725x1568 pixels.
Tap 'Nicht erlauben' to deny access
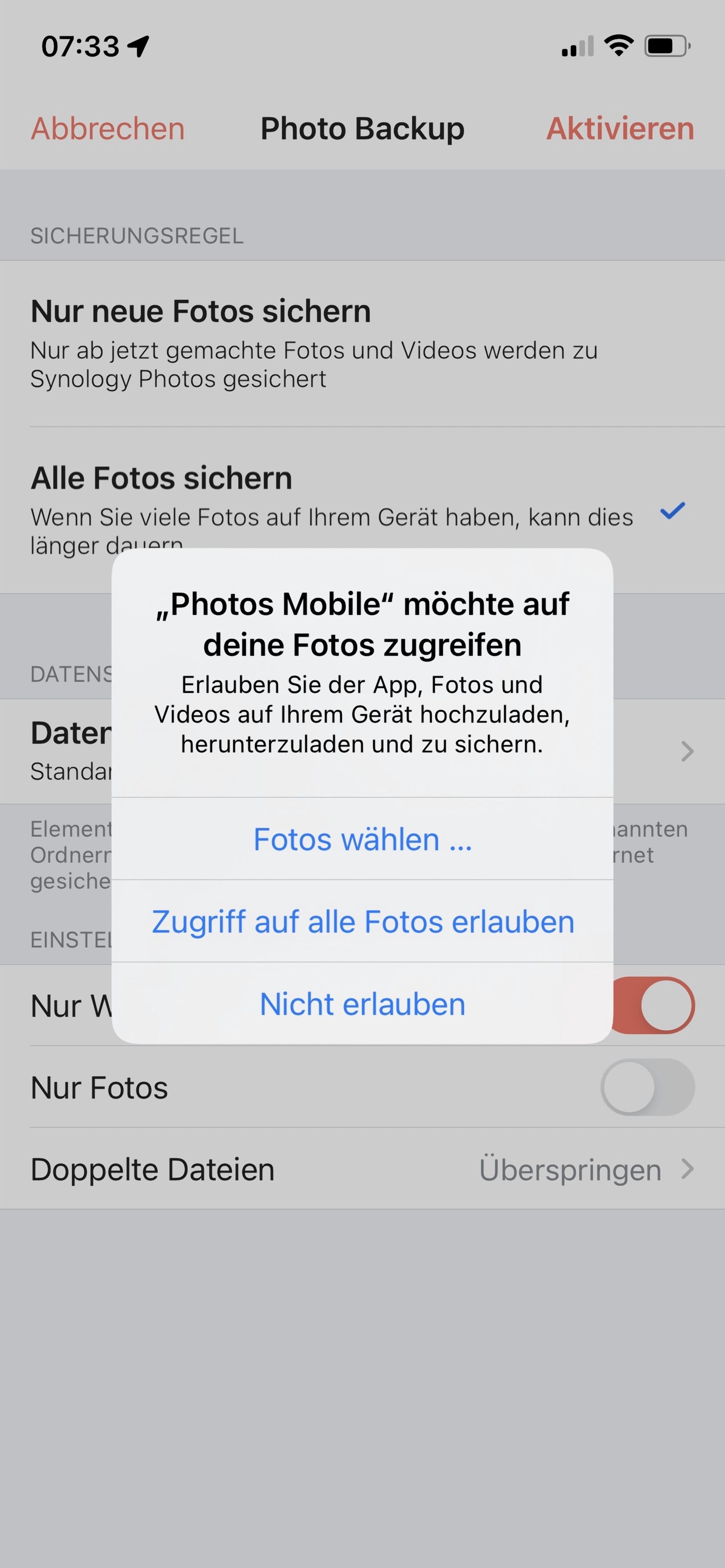pyautogui.click(x=362, y=1003)
